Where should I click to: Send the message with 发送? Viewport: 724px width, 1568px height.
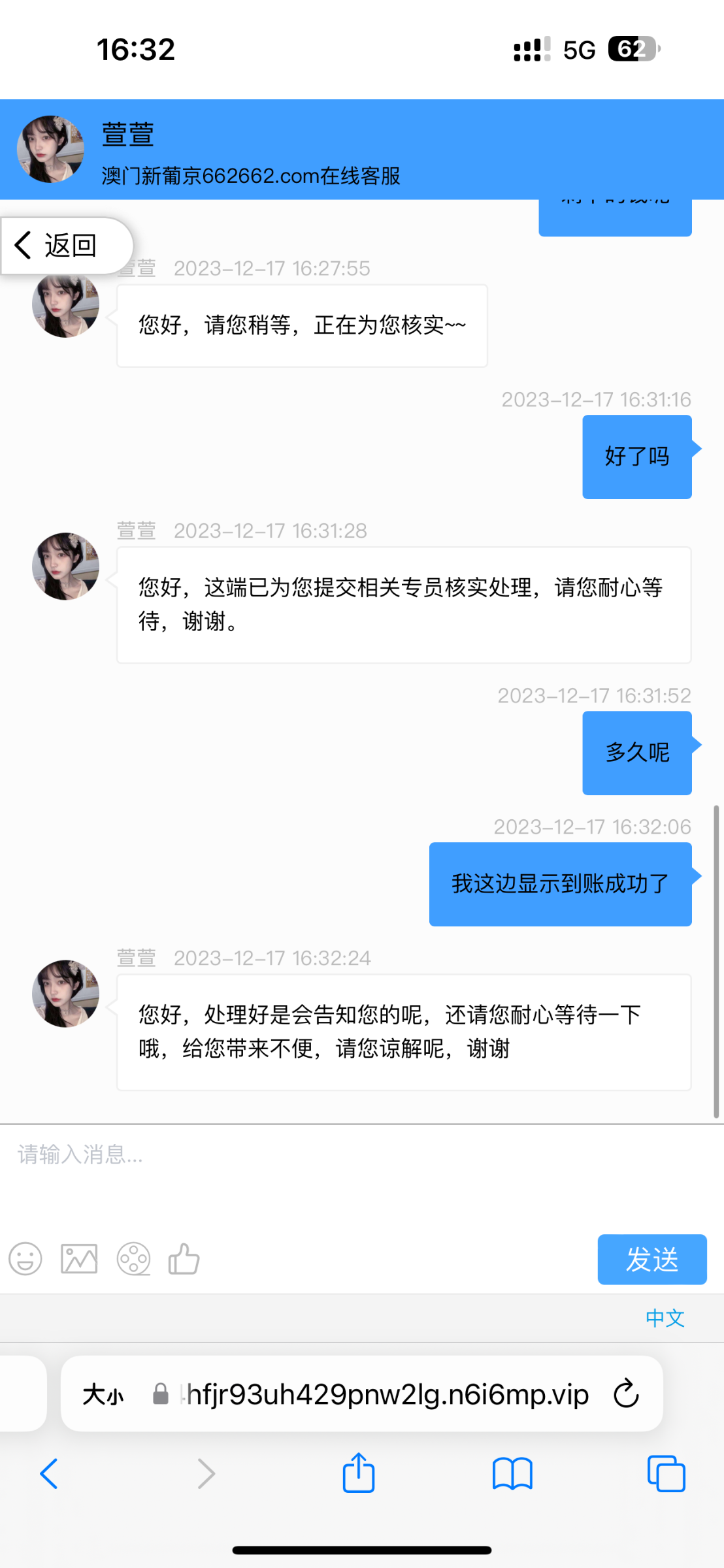point(651,1259)
